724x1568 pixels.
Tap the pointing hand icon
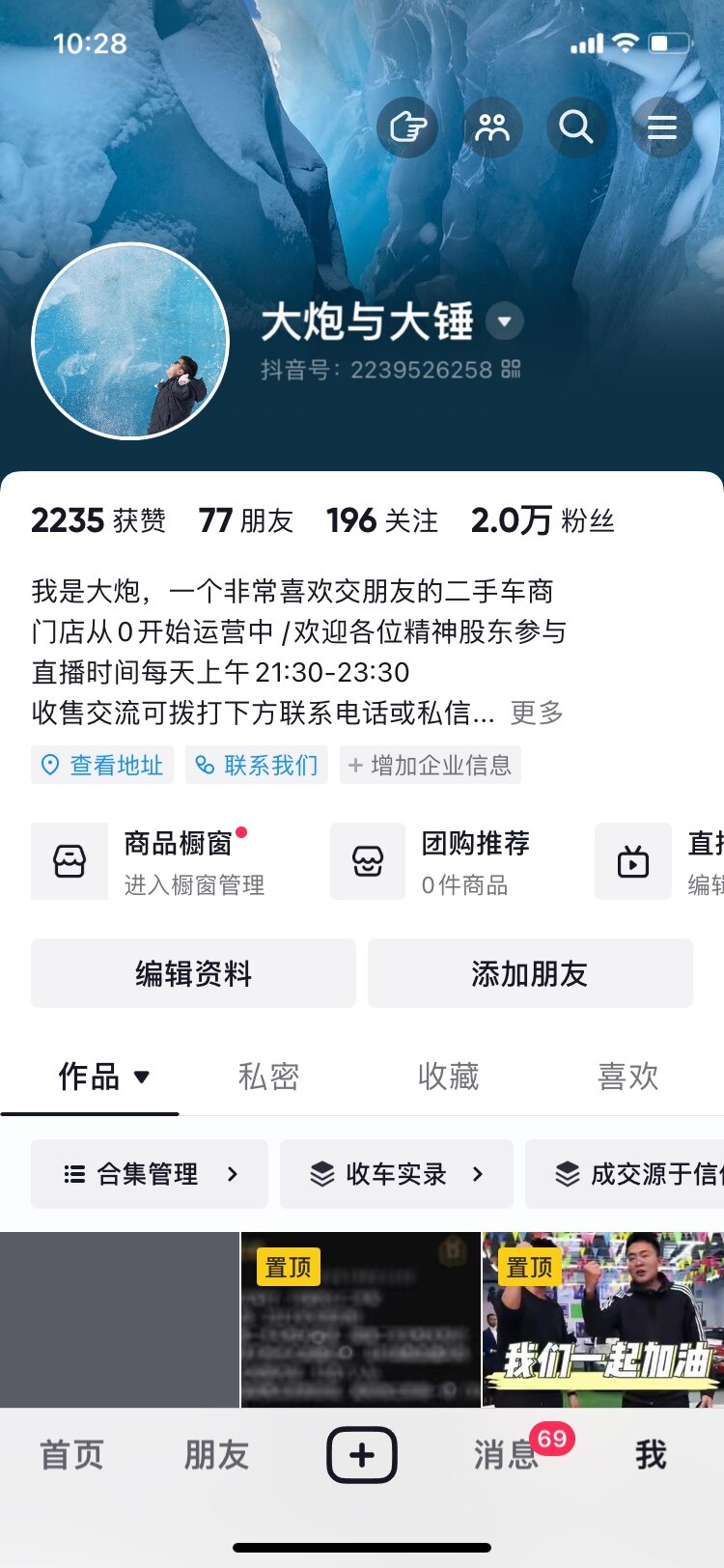coord(407,127)
